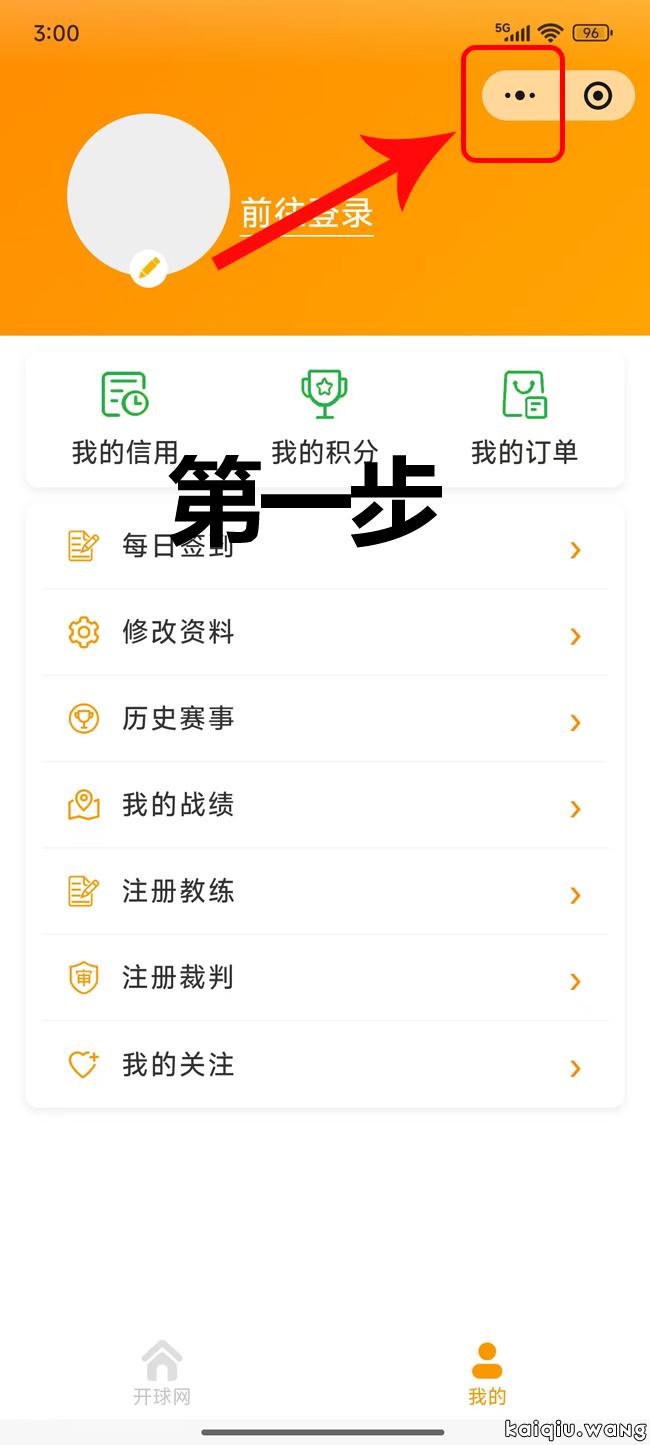Close the mini program with the circle icon
The width and height of the screenshot is (650, 1445).
[x=598, y=96]
